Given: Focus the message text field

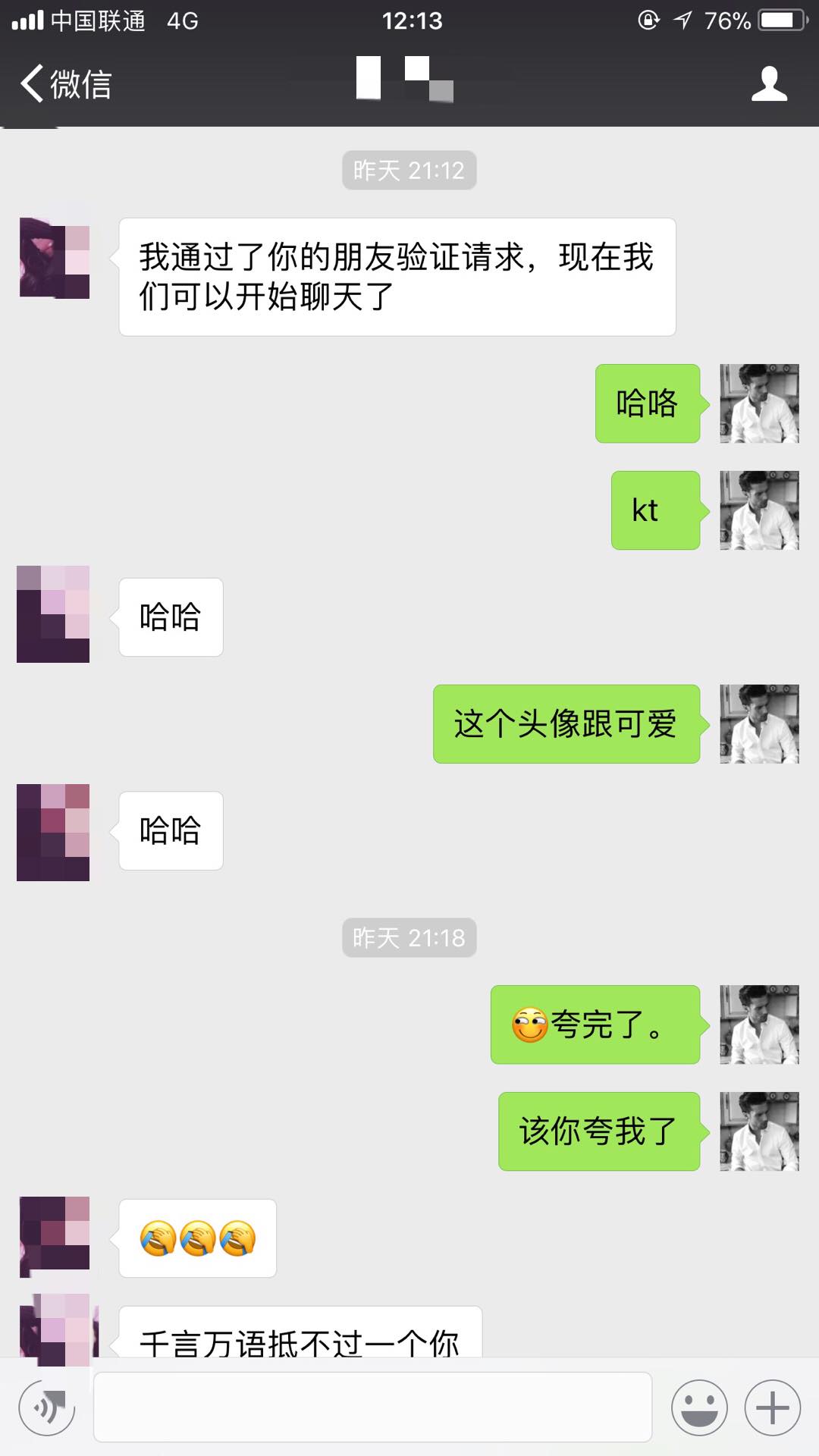Looking at the screenshot, I should 372,1407.
